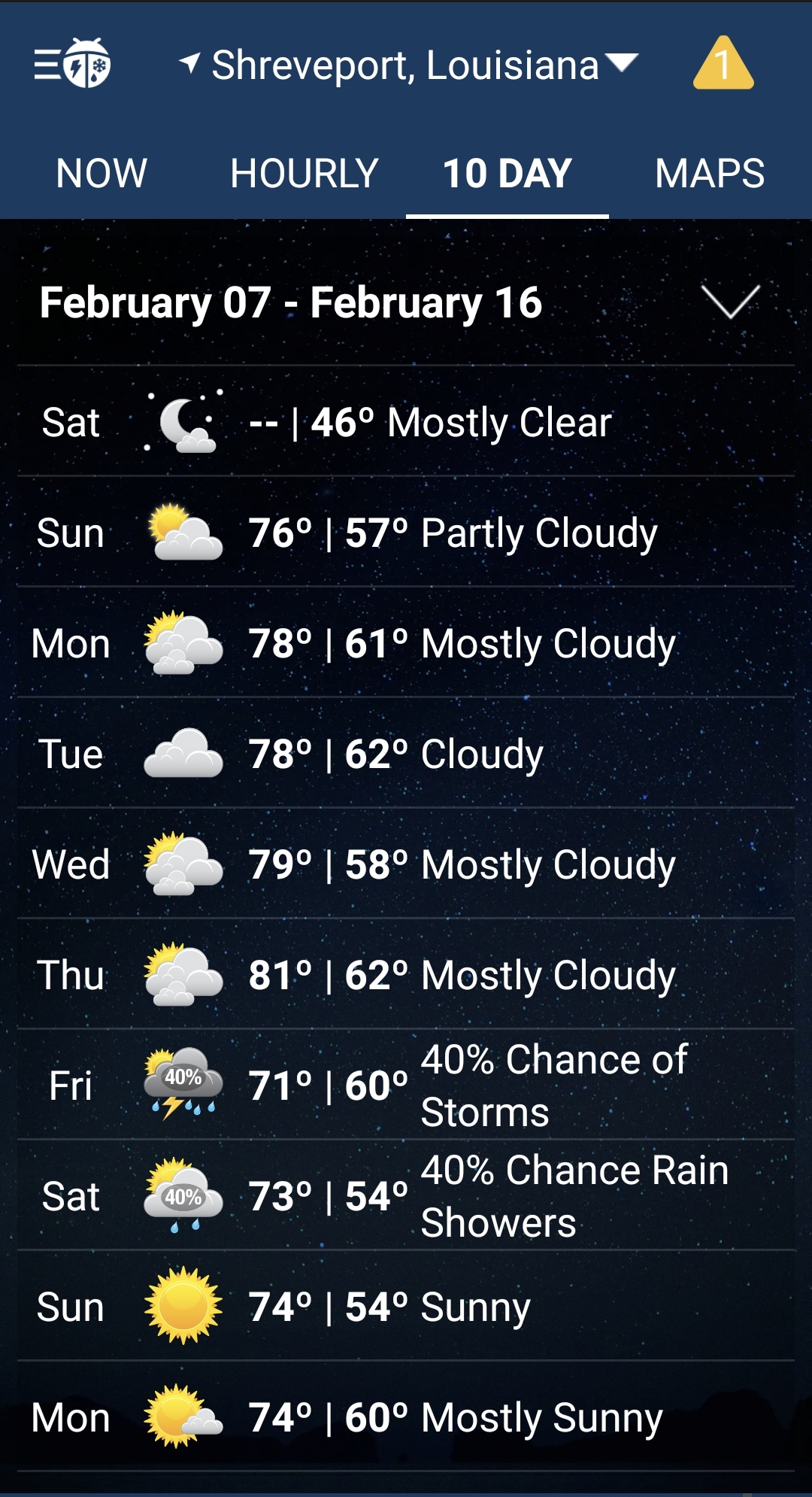Image resolution: width=812 pixels, height=1497 pixels.
Task: Switch to the NOW tab
Action: pos(101,174)
